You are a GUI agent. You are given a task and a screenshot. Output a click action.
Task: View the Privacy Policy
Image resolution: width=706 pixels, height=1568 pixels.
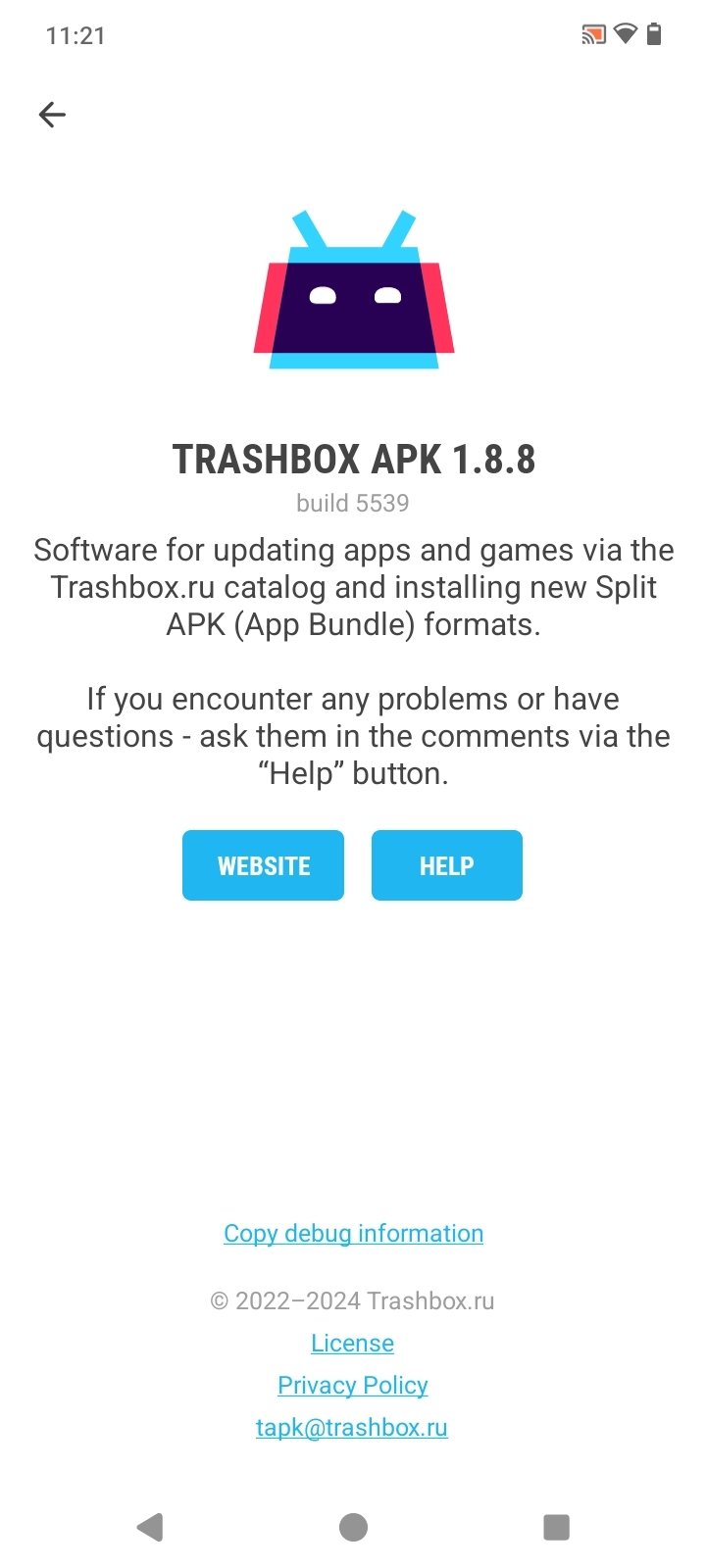coord(352,1385)
